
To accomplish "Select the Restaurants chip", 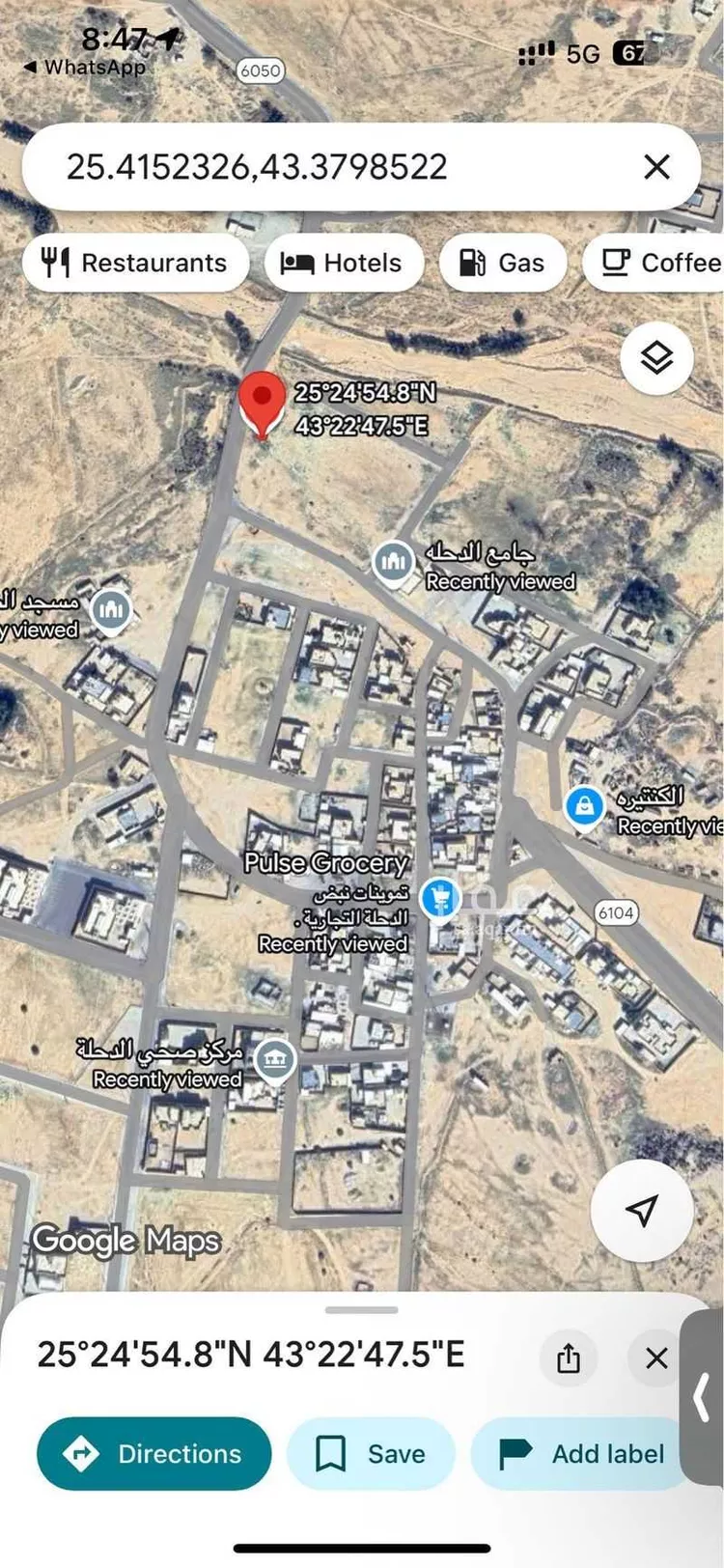I will pos(135,263).
